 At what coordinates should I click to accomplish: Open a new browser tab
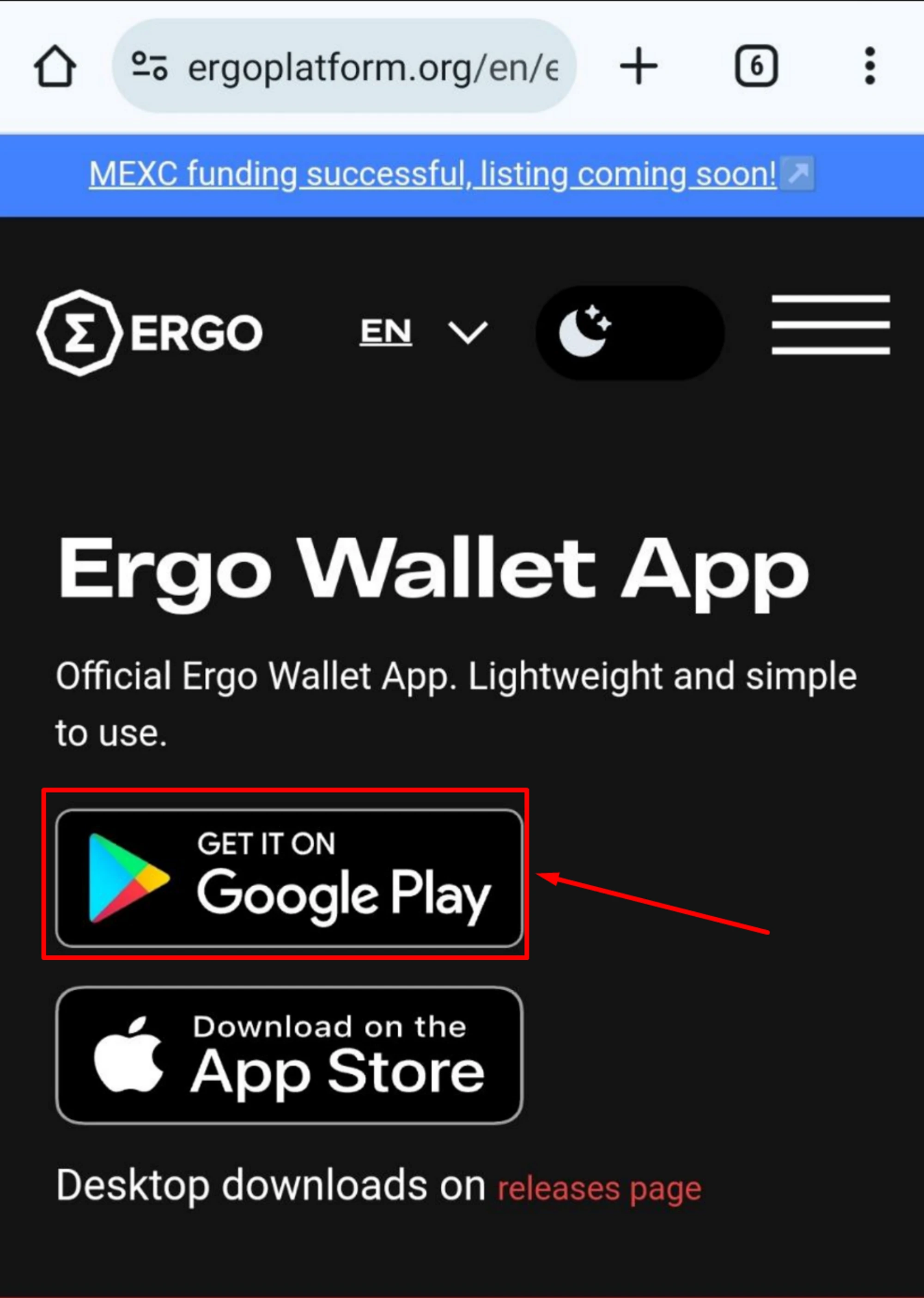pos(638,67)
